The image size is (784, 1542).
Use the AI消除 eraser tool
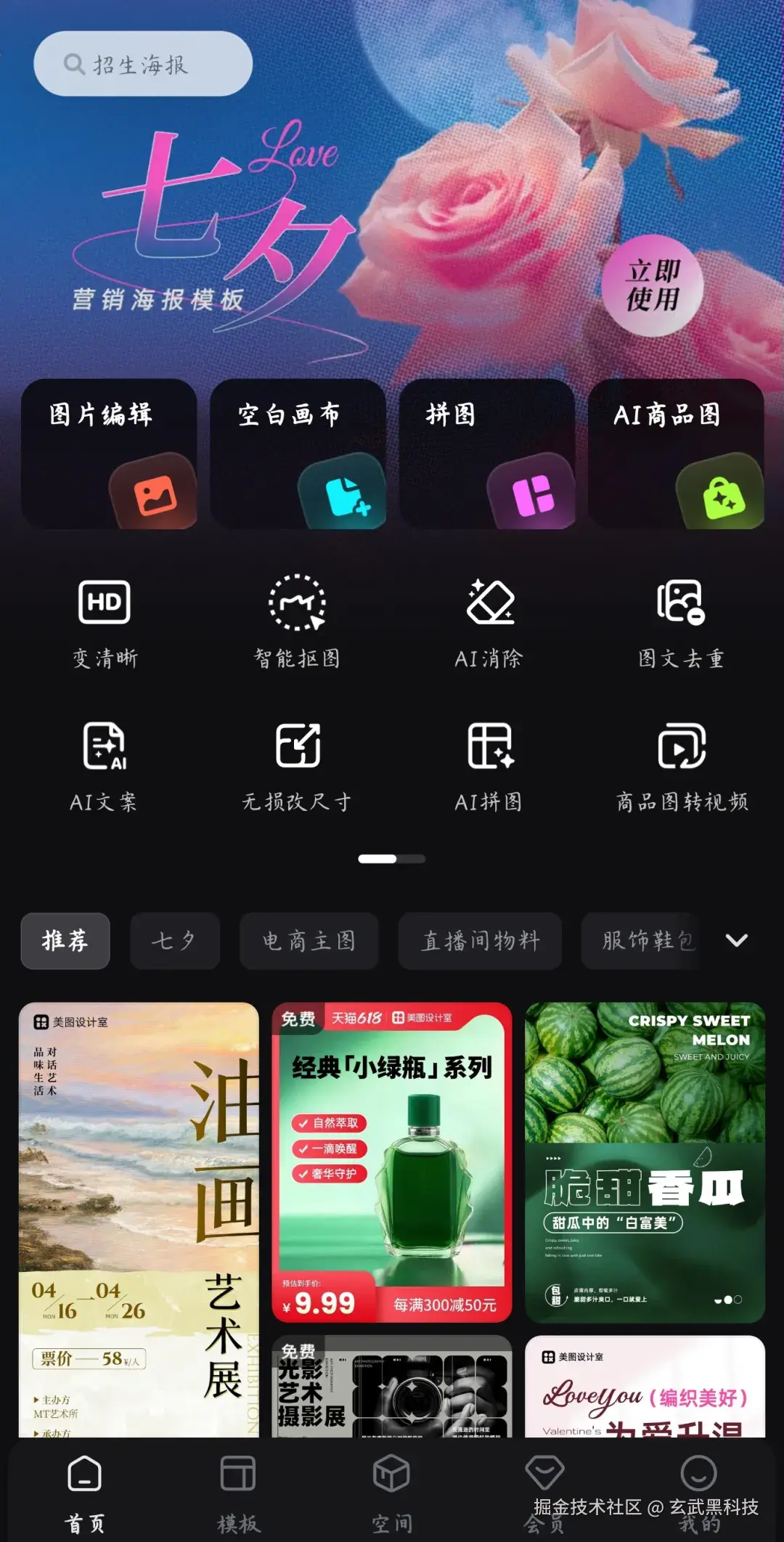[489, 621]
